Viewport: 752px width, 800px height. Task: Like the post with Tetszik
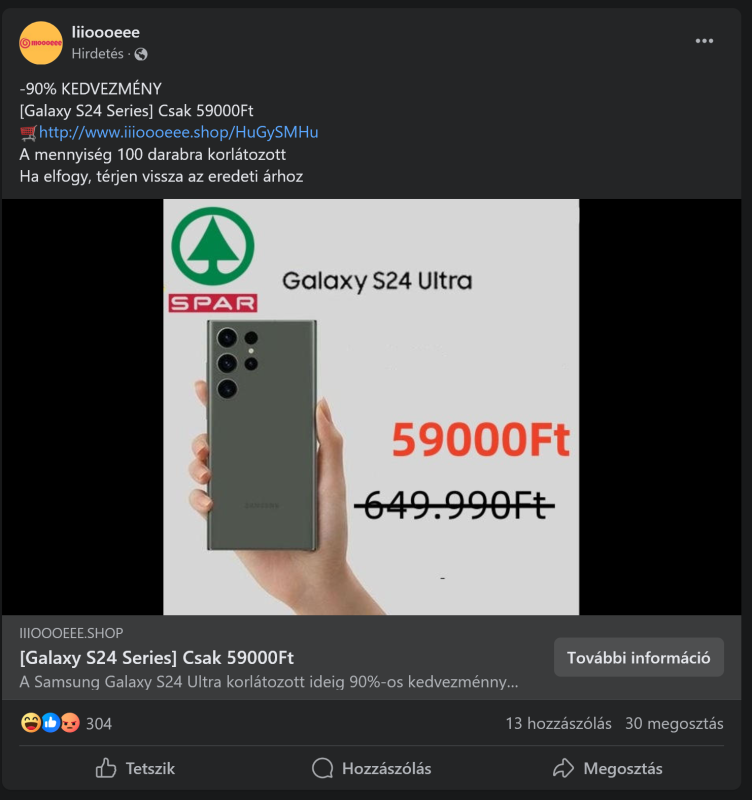point(135,768)
